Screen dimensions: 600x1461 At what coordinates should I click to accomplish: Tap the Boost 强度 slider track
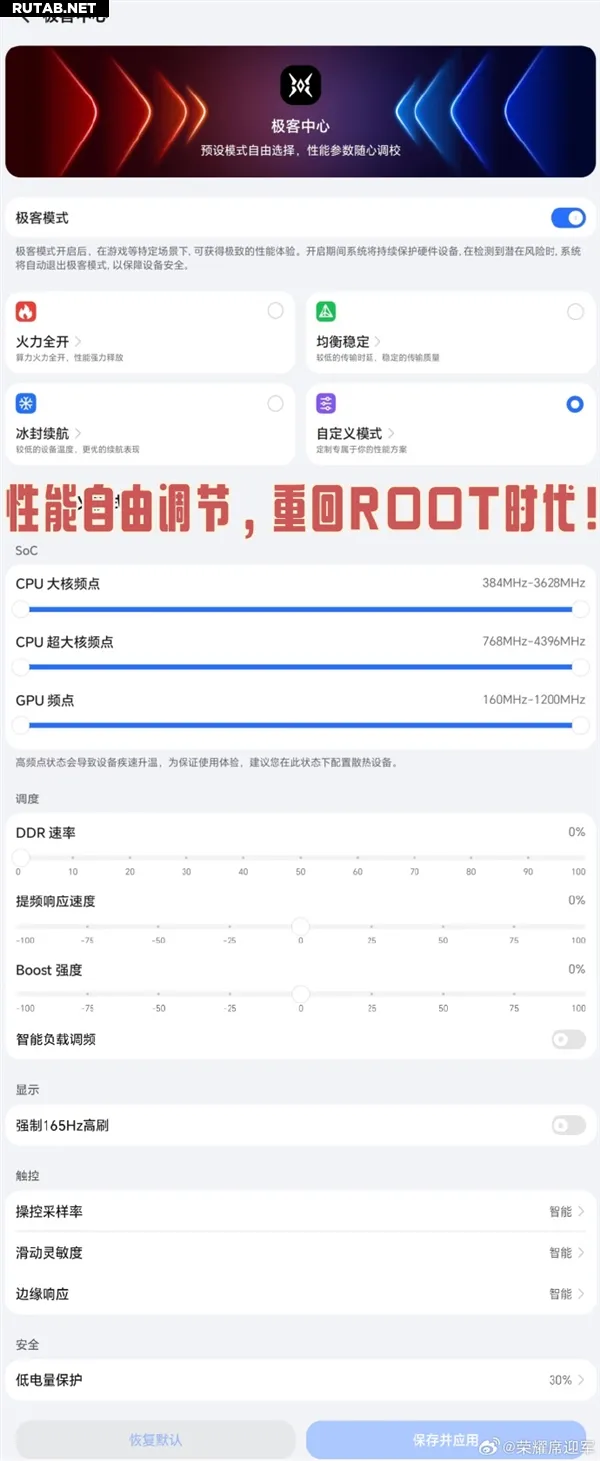point(300,994)
